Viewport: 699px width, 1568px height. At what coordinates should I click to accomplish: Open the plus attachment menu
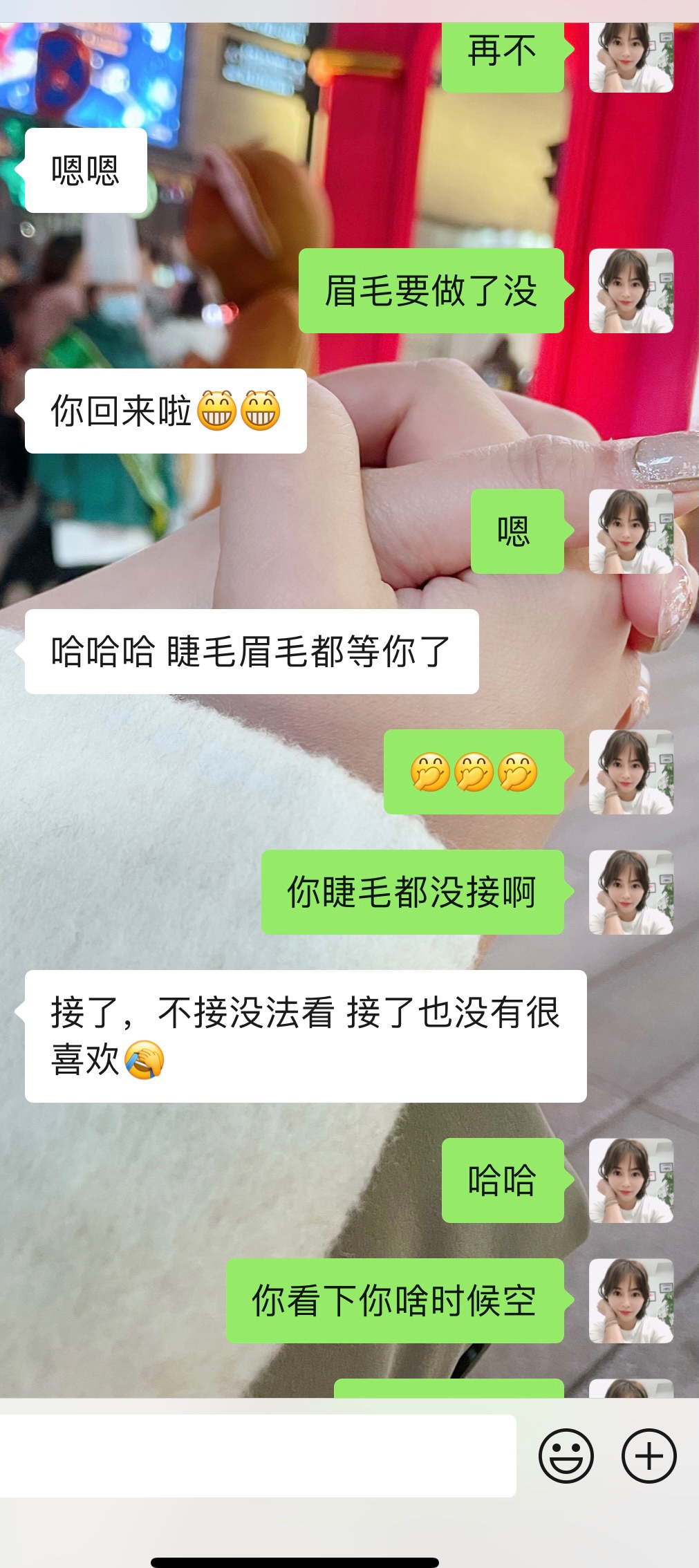tap(649, 1455)
